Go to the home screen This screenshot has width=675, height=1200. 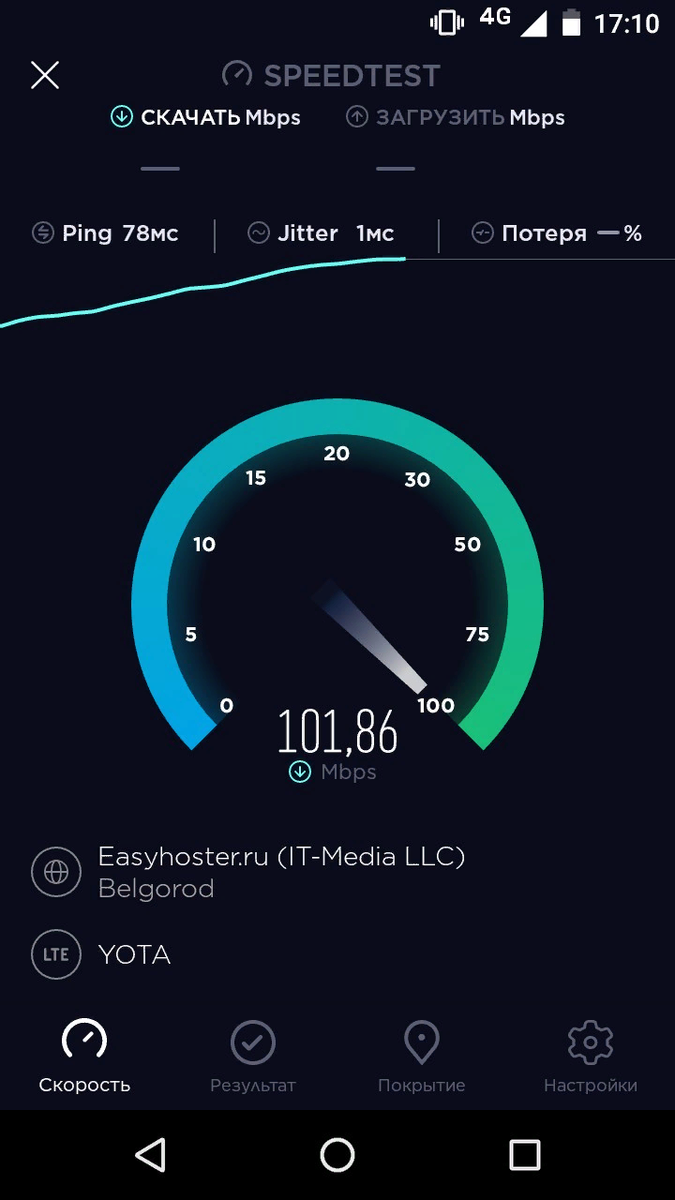pyautogui.click(x=337, y=1155)
